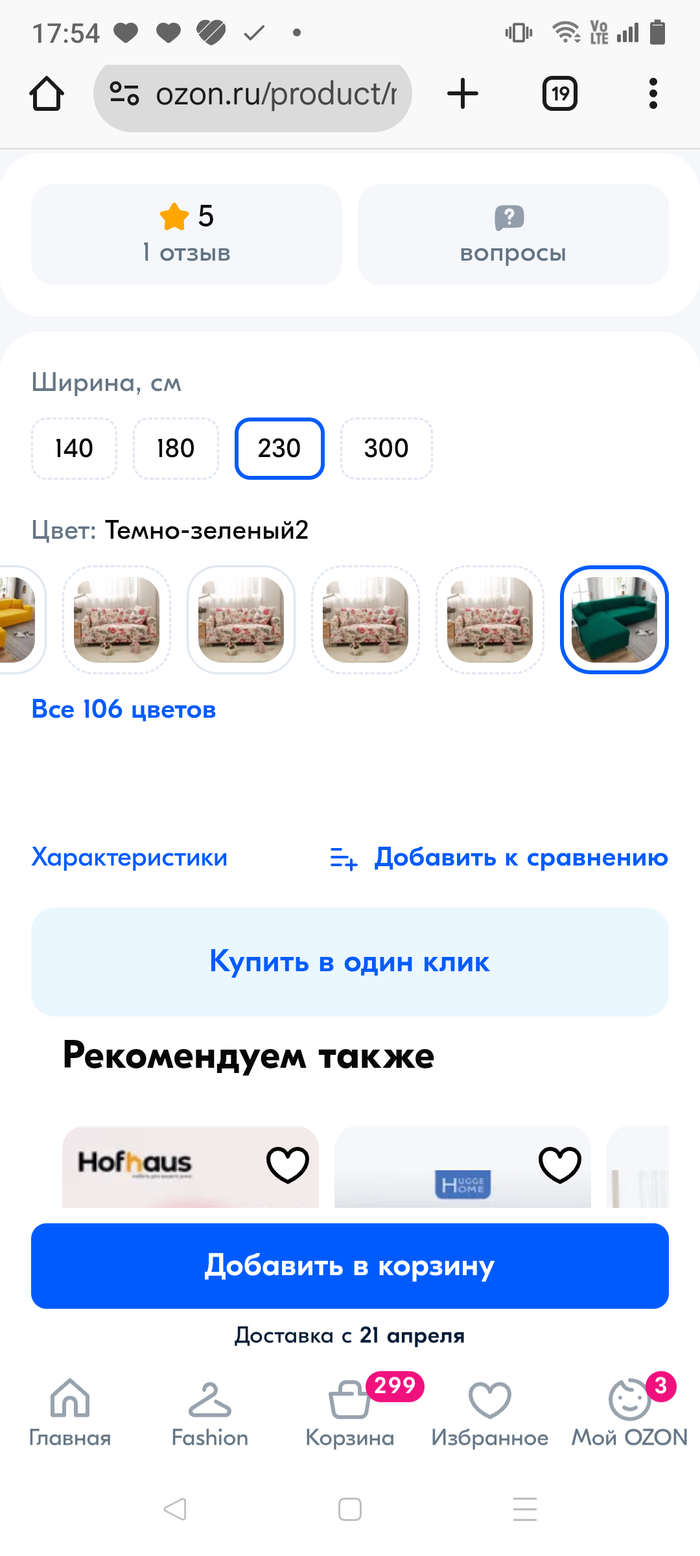Show all 106 colors
700x1556 pixels.
click(124, 710)
